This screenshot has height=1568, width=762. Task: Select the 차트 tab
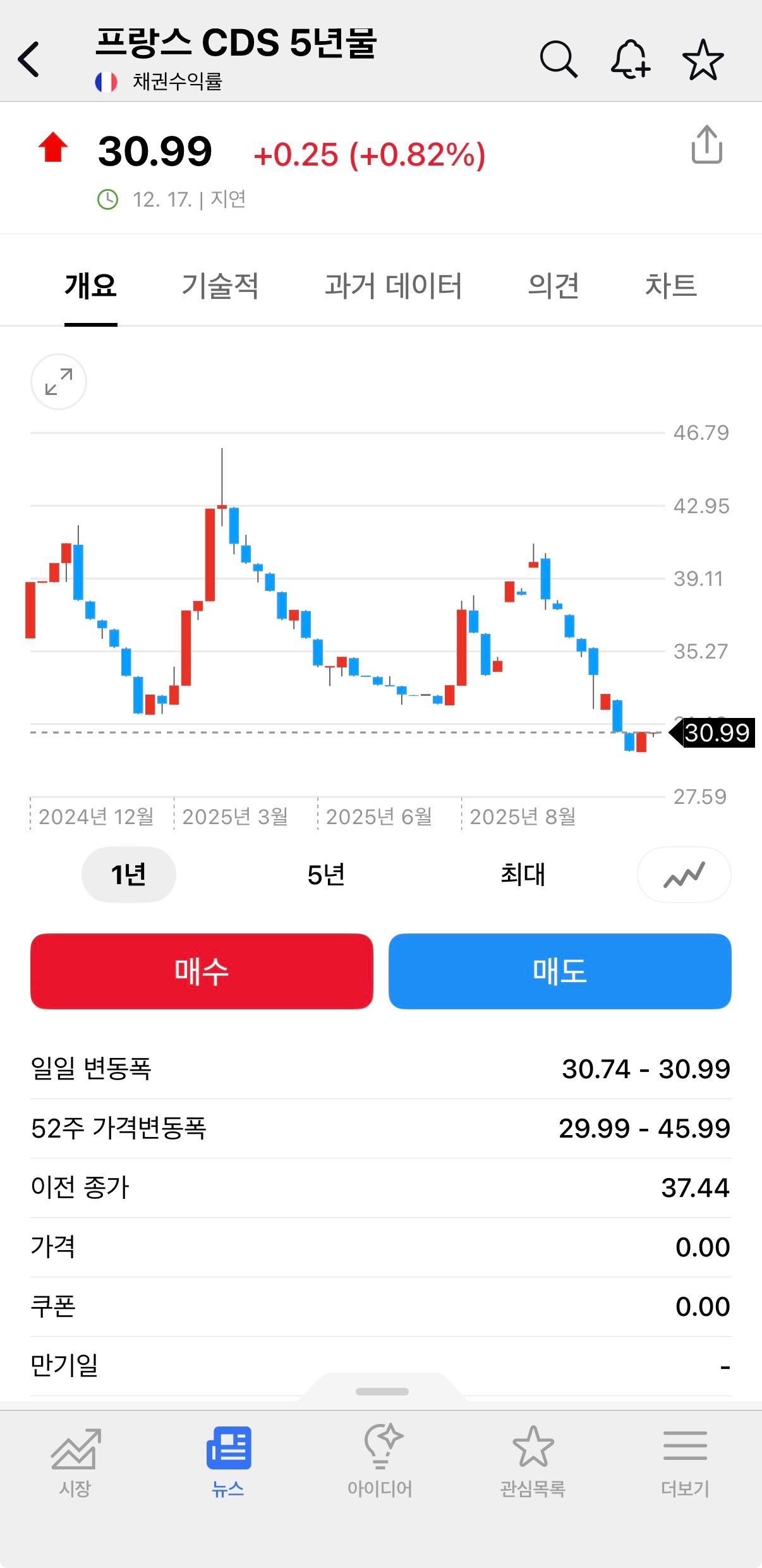pyautogui.click(x=670, y=286)
